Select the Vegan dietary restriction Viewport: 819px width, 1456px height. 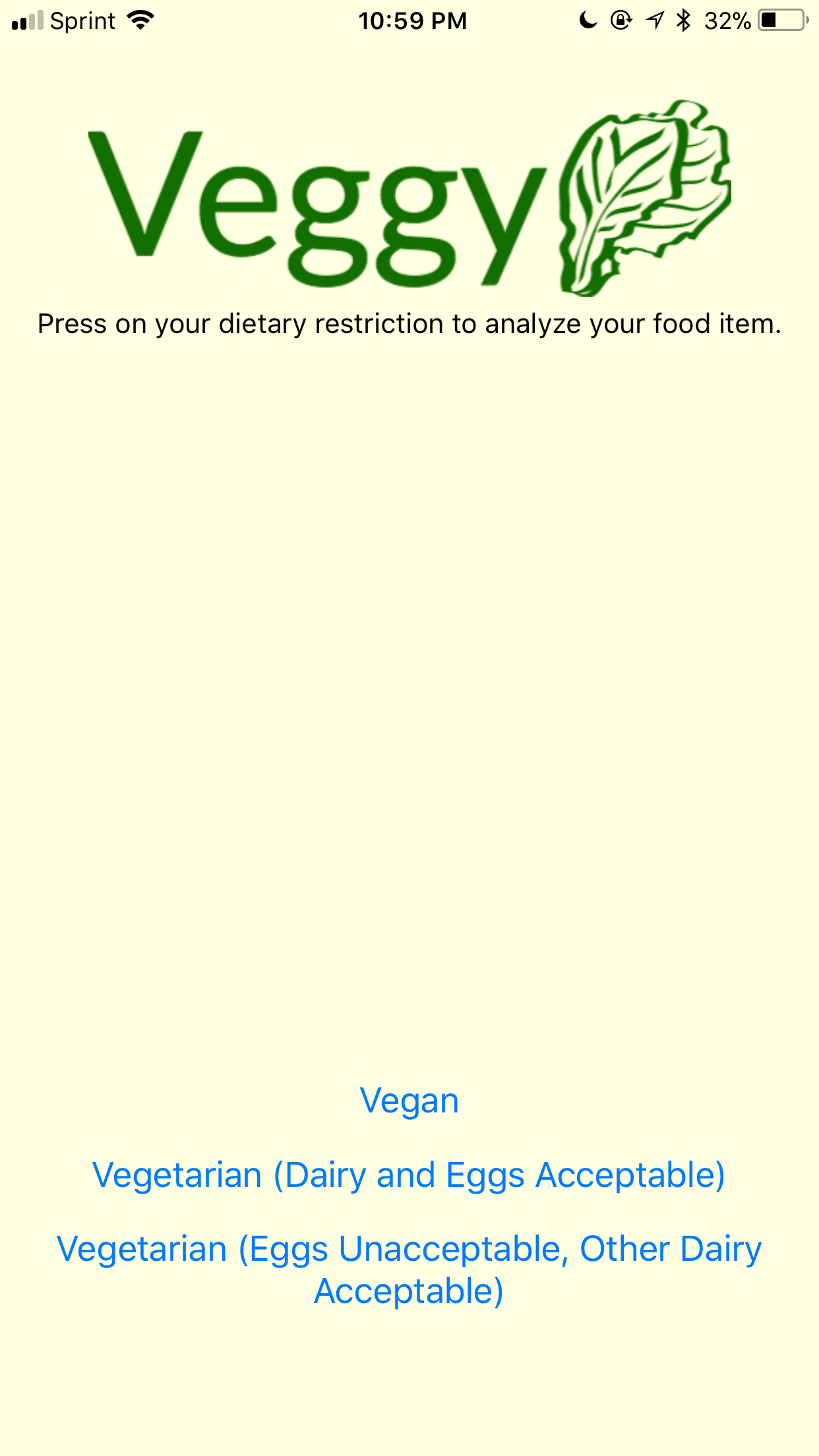click(x=409, y=1101)
